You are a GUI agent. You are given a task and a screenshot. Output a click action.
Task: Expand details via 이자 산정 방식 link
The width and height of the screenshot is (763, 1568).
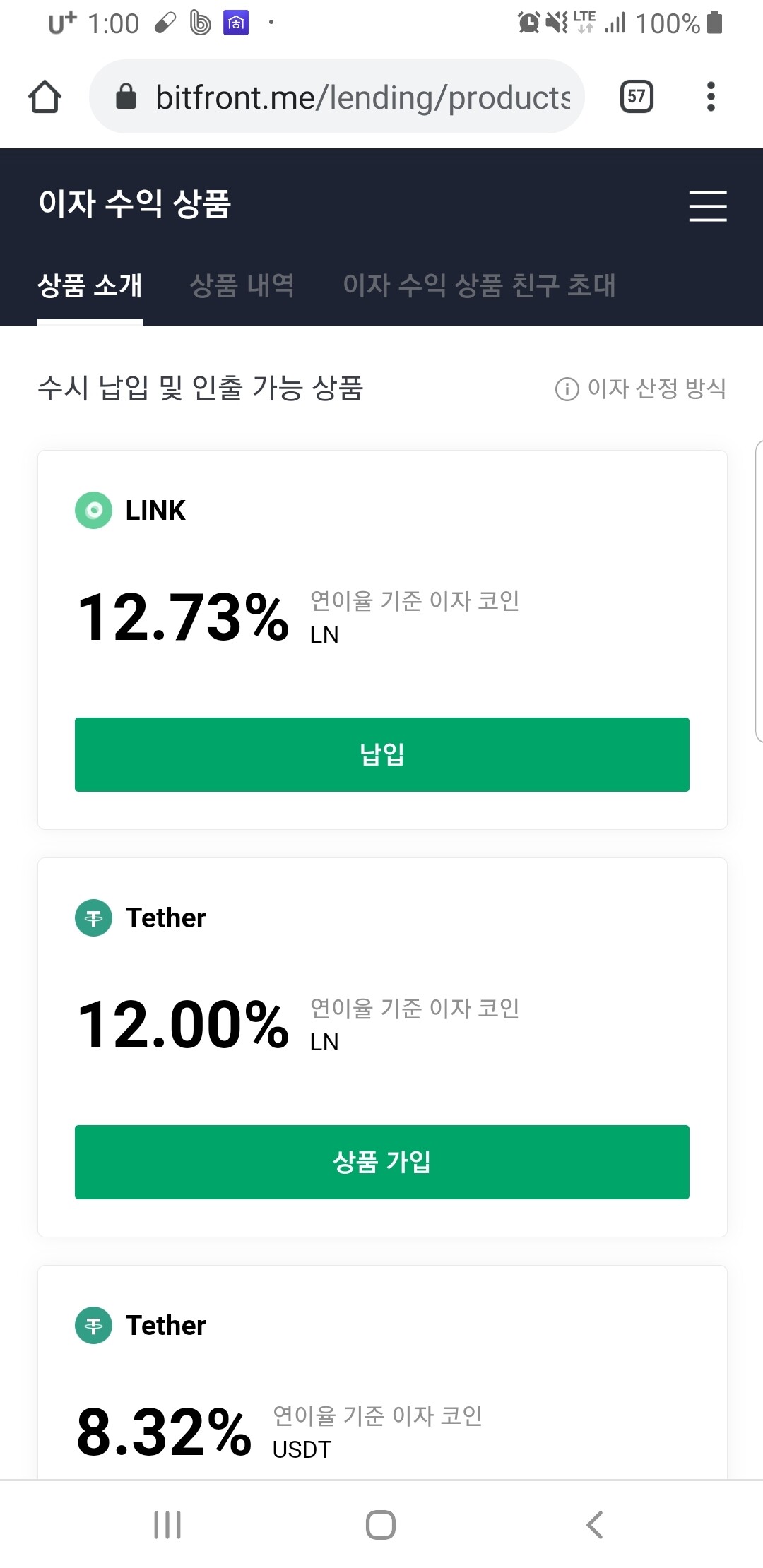pos(656,388)
